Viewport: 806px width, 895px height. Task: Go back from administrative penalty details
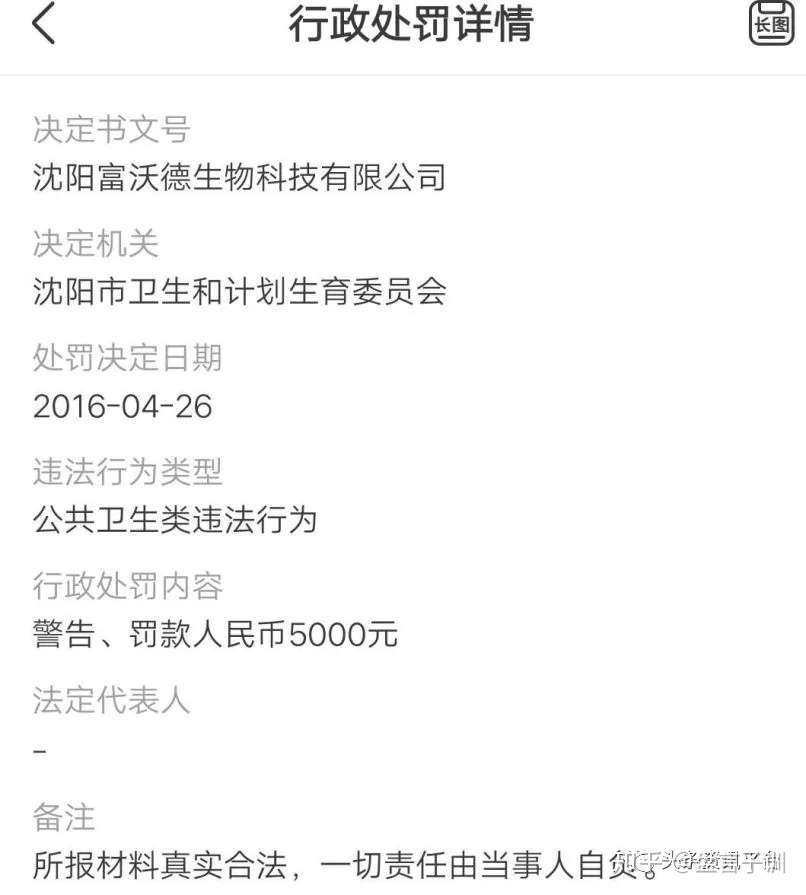(43, 25)
